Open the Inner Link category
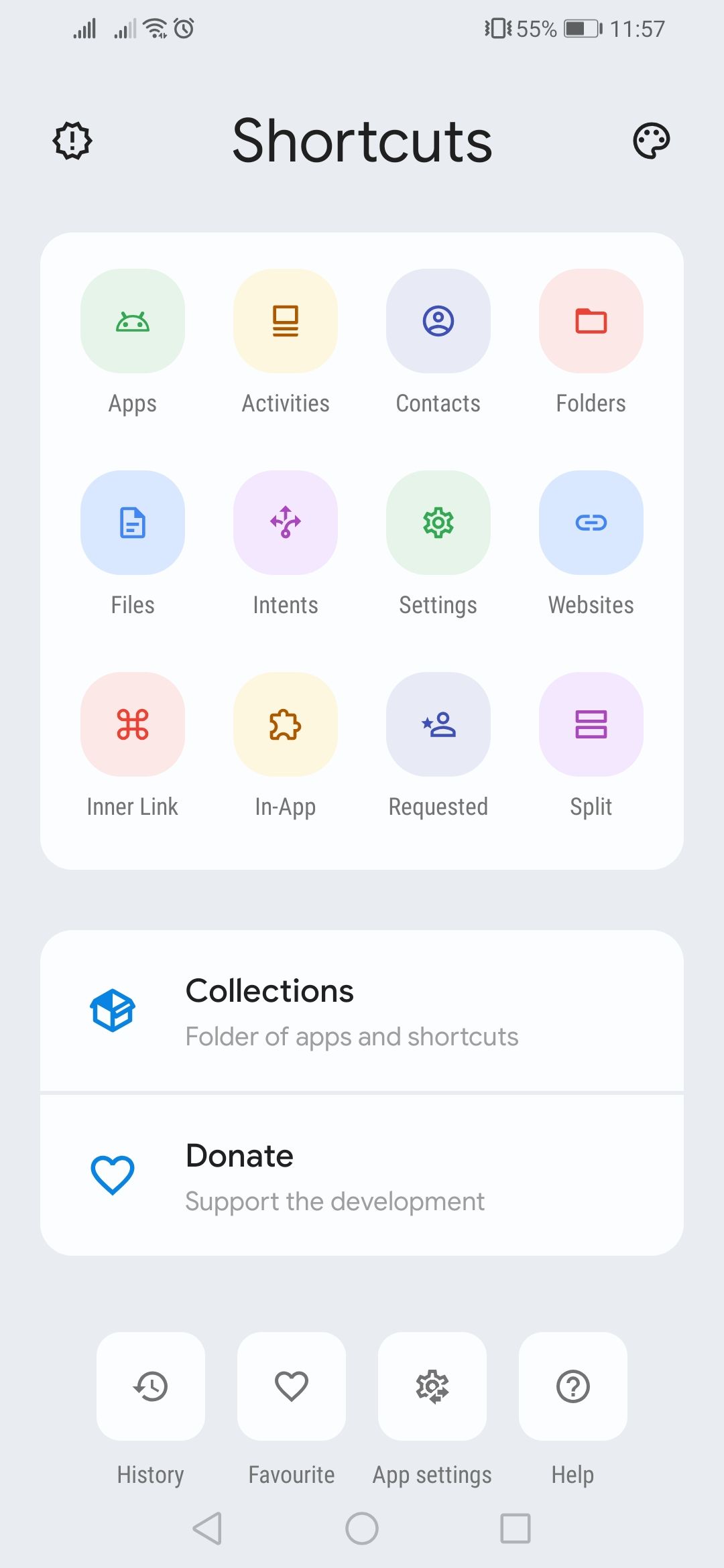724x1568 pixels. coord(132,724)
